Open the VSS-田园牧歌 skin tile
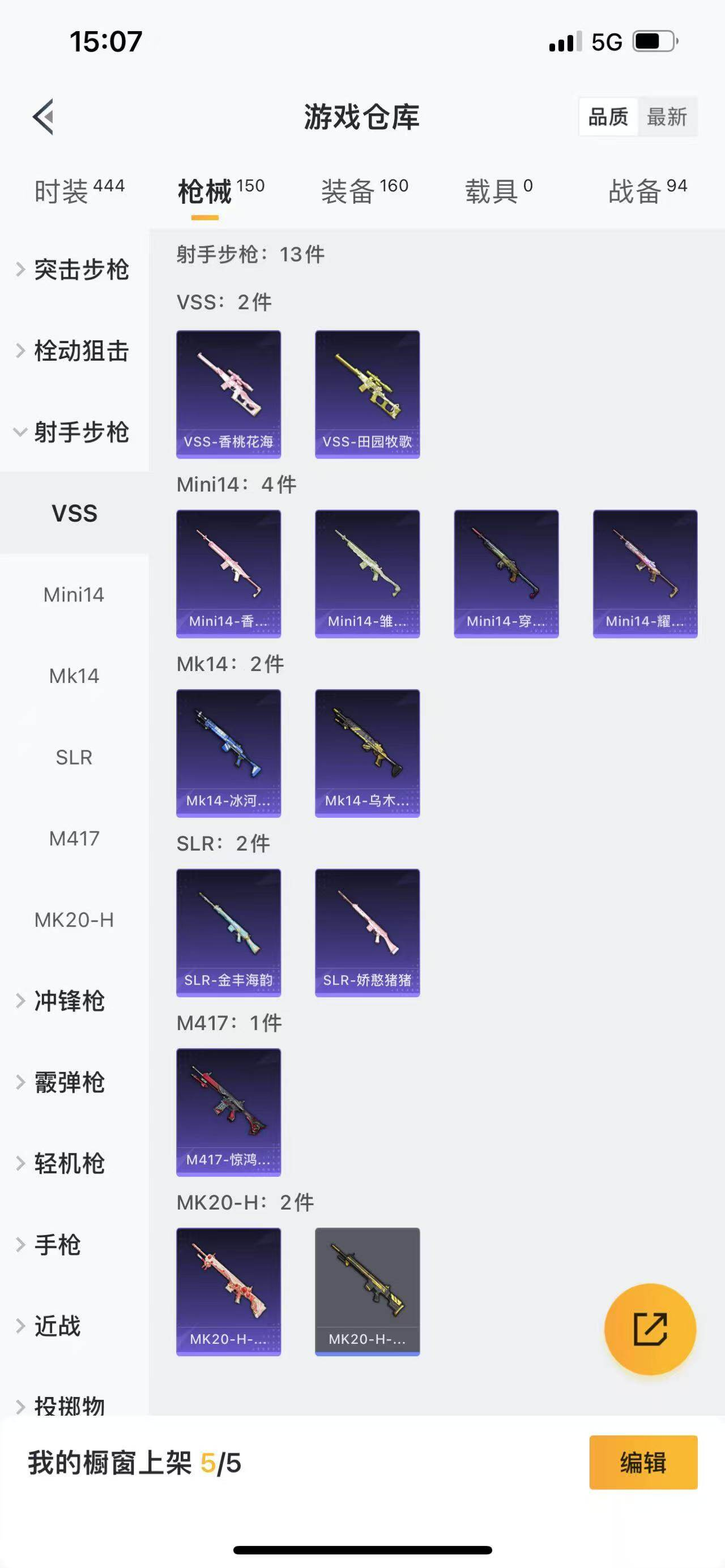The width and height of the screenshot is (725, 1568). [x=367, y=394]
